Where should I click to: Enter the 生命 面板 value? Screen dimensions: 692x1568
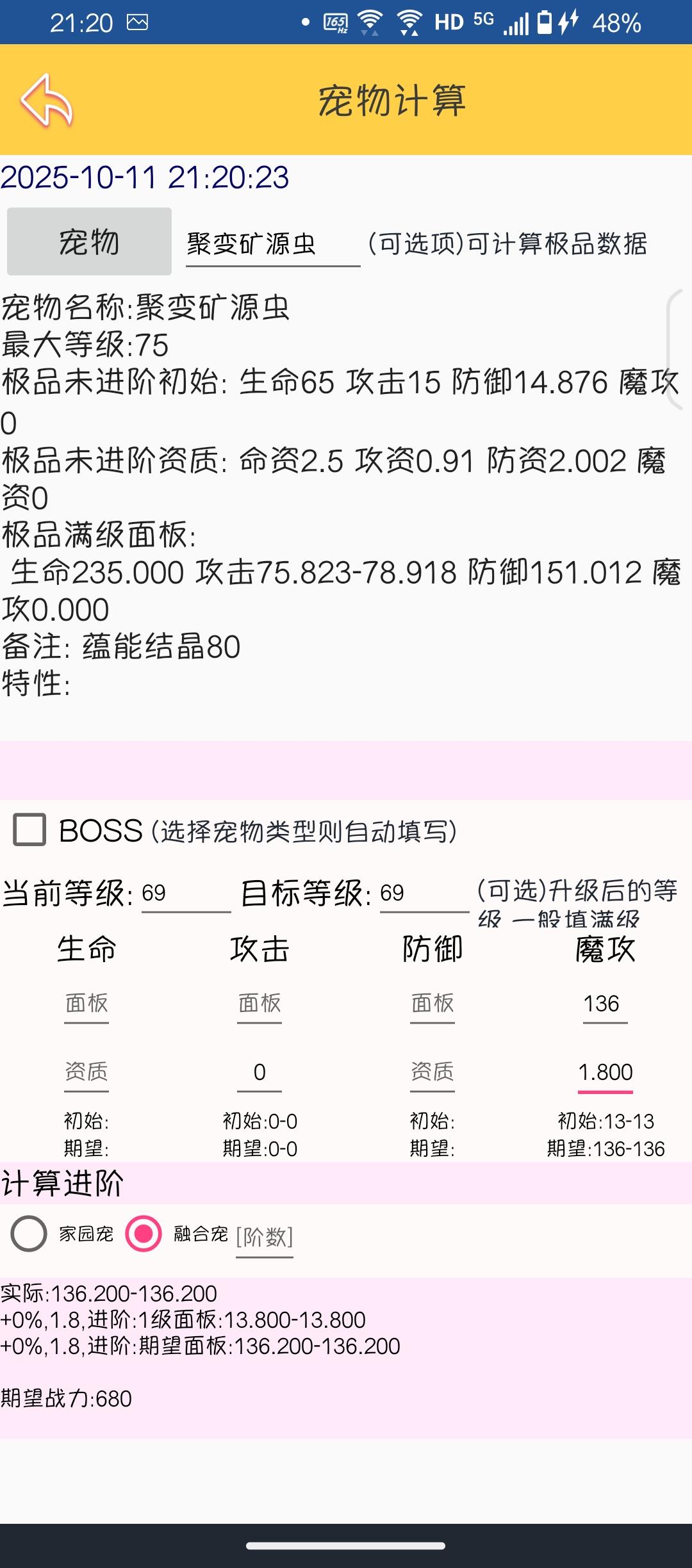(x=86, y=1004)
